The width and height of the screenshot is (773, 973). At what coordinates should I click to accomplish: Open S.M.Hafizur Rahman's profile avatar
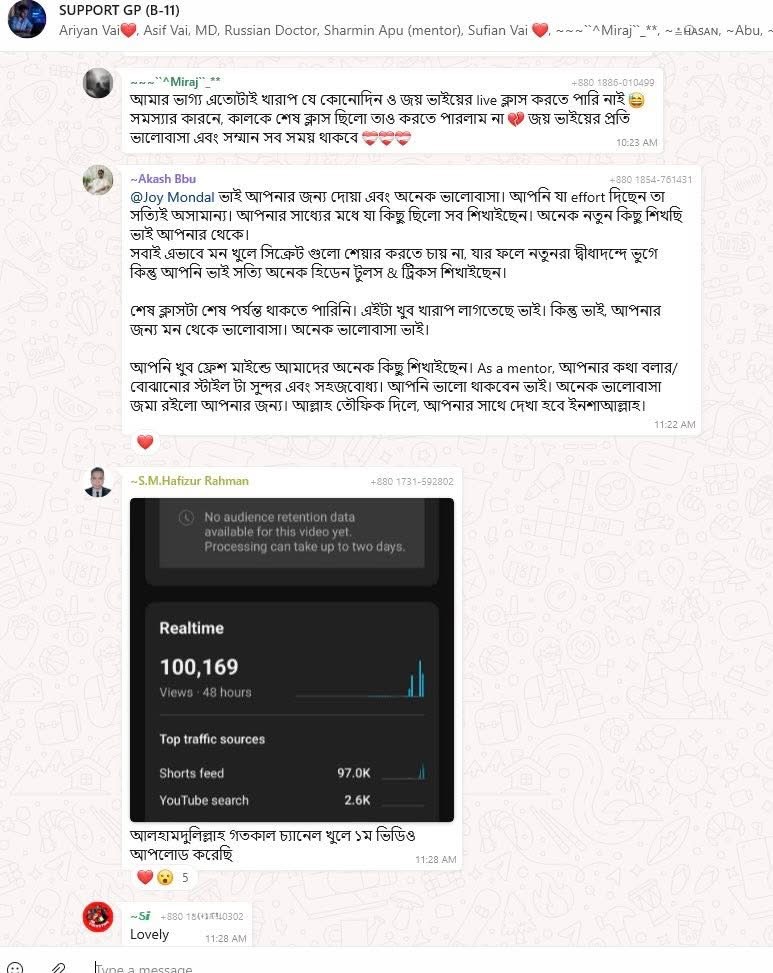[x=97, y=481]
